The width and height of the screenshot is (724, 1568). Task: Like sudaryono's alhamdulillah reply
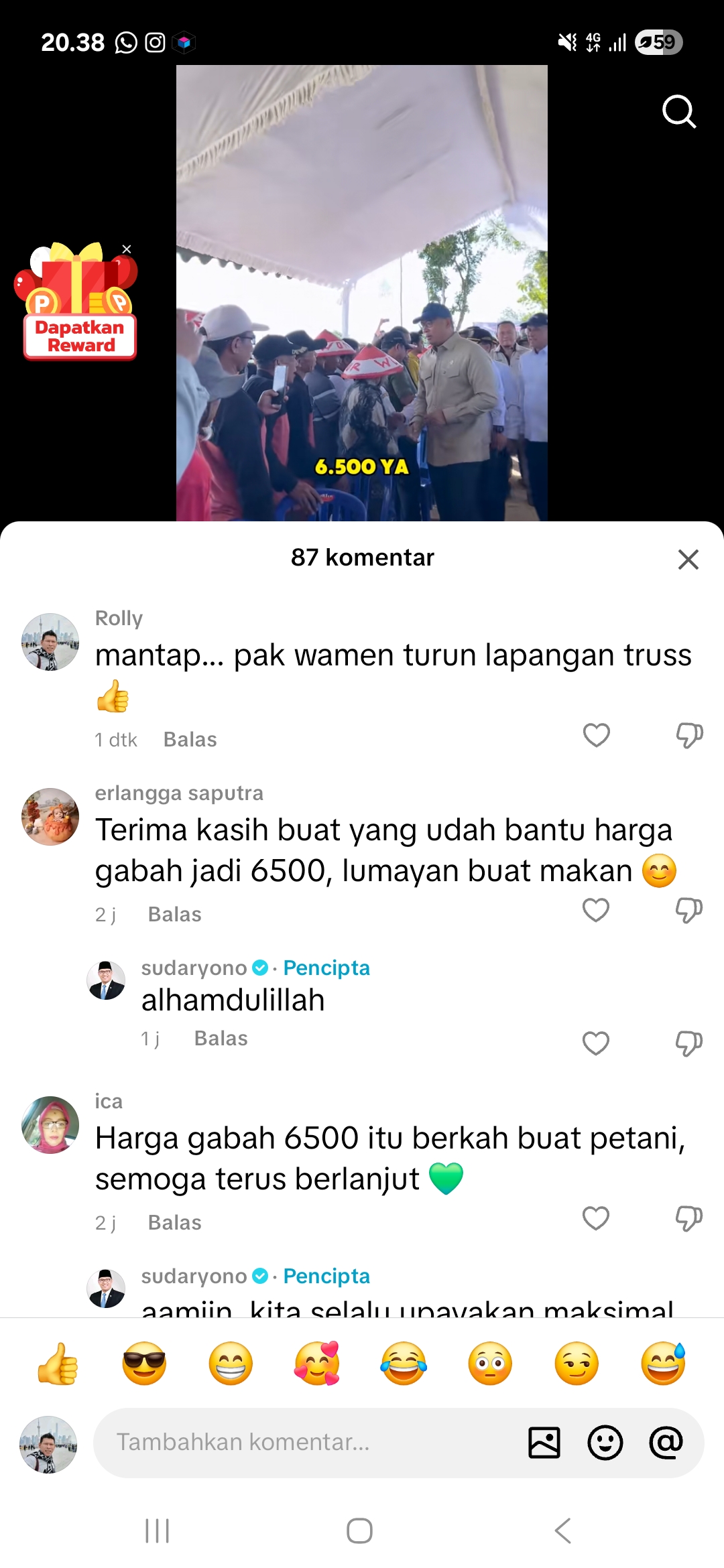596,1043
